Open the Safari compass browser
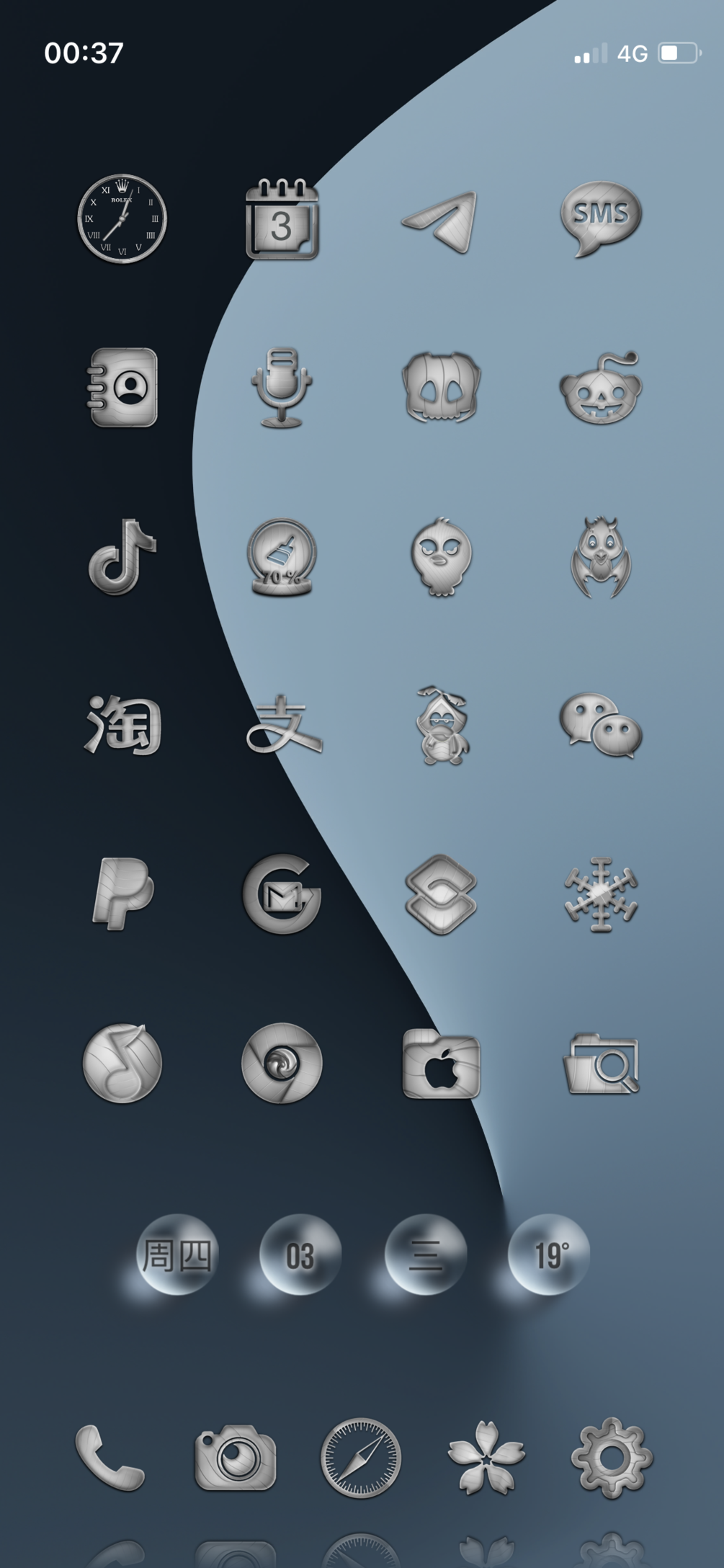 [x=360, y=1458]
